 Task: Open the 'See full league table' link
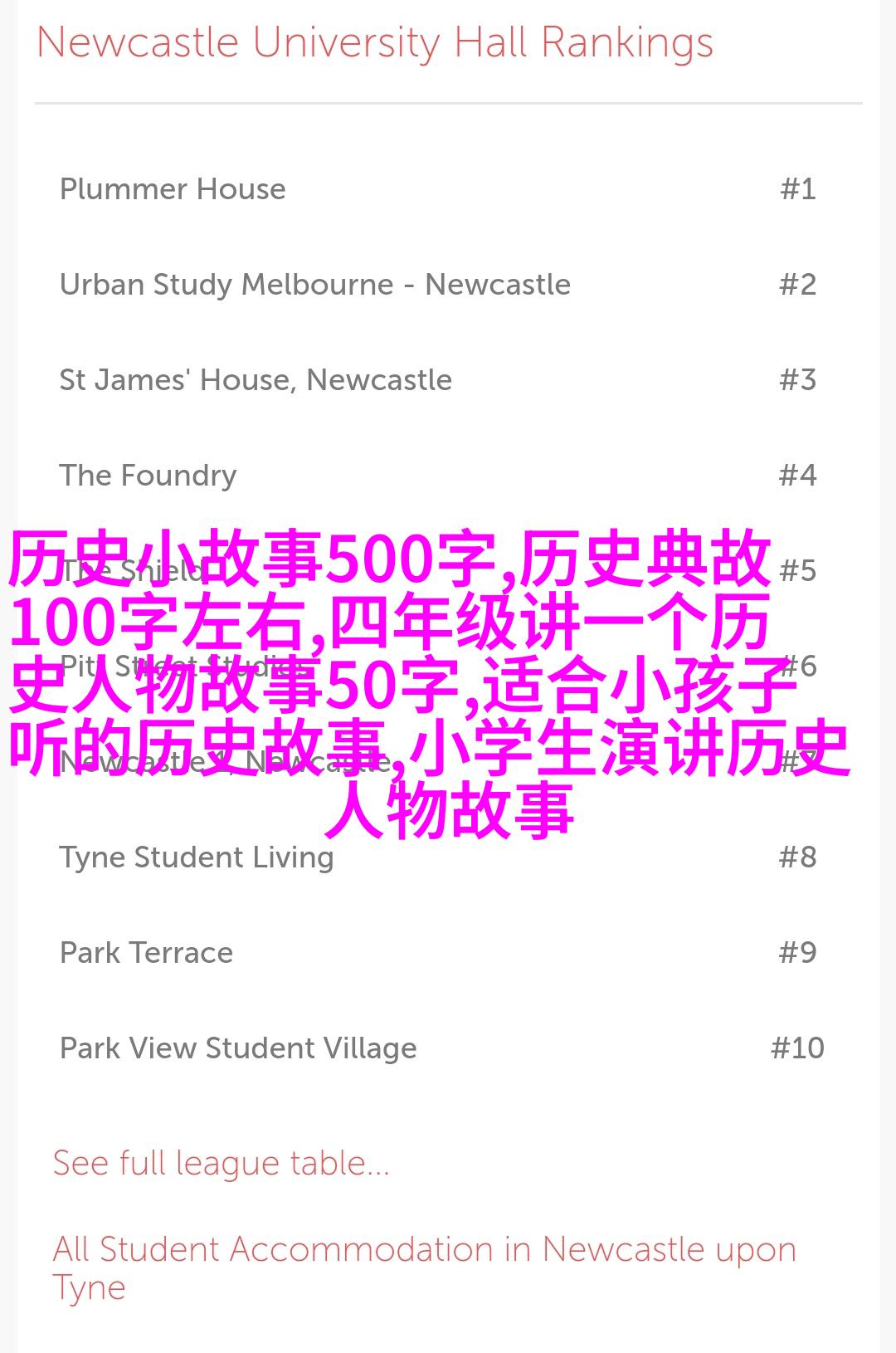[221, 1163]
